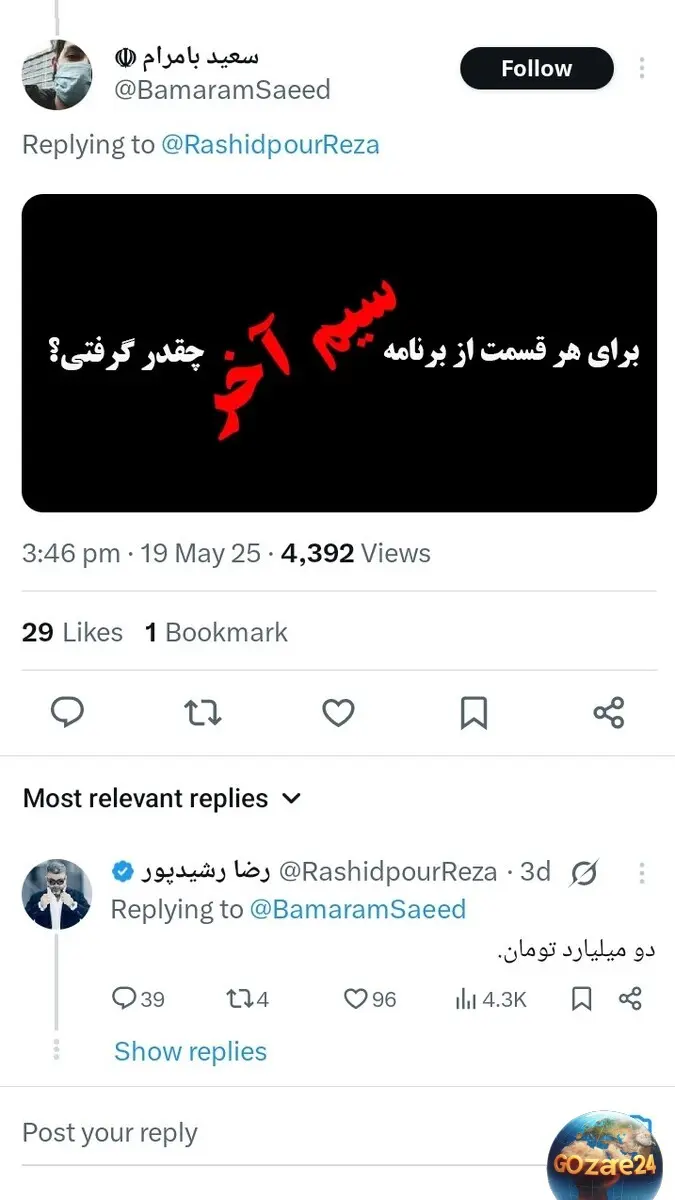Reply to the main post
675x1200 pixels.
[67, 712]
